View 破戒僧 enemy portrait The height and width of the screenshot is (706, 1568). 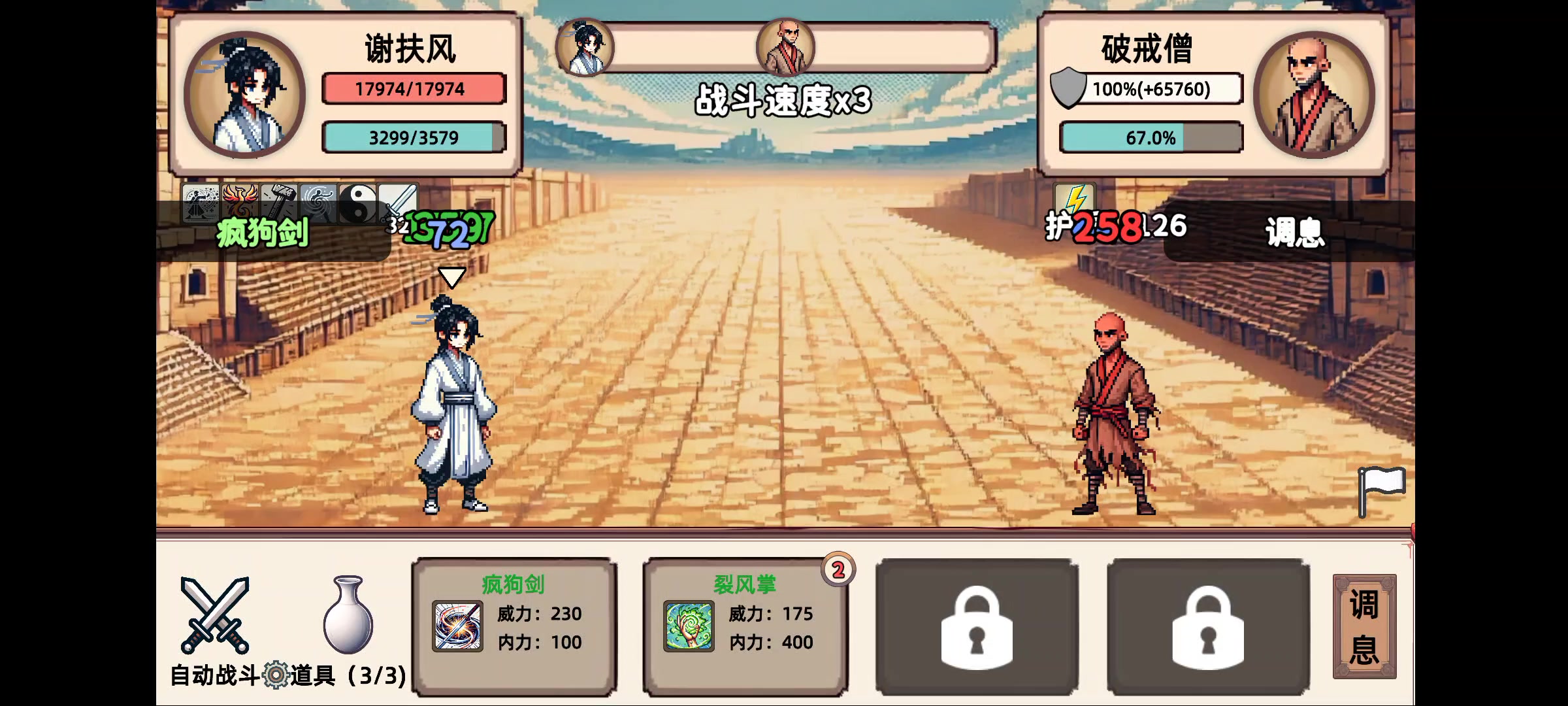(x=1314, y=95)
